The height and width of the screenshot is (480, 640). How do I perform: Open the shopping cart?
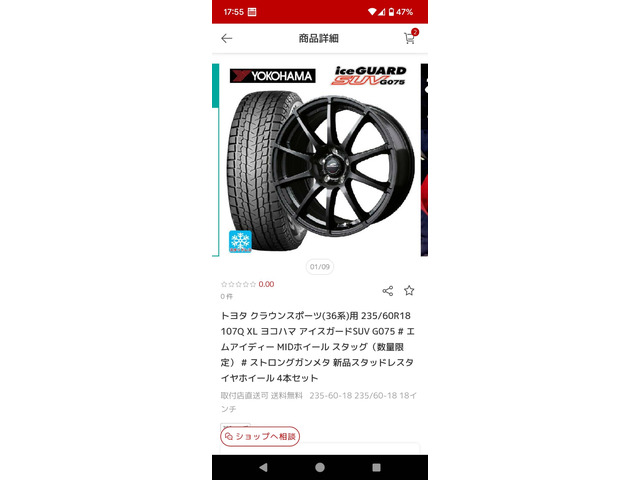410,38
